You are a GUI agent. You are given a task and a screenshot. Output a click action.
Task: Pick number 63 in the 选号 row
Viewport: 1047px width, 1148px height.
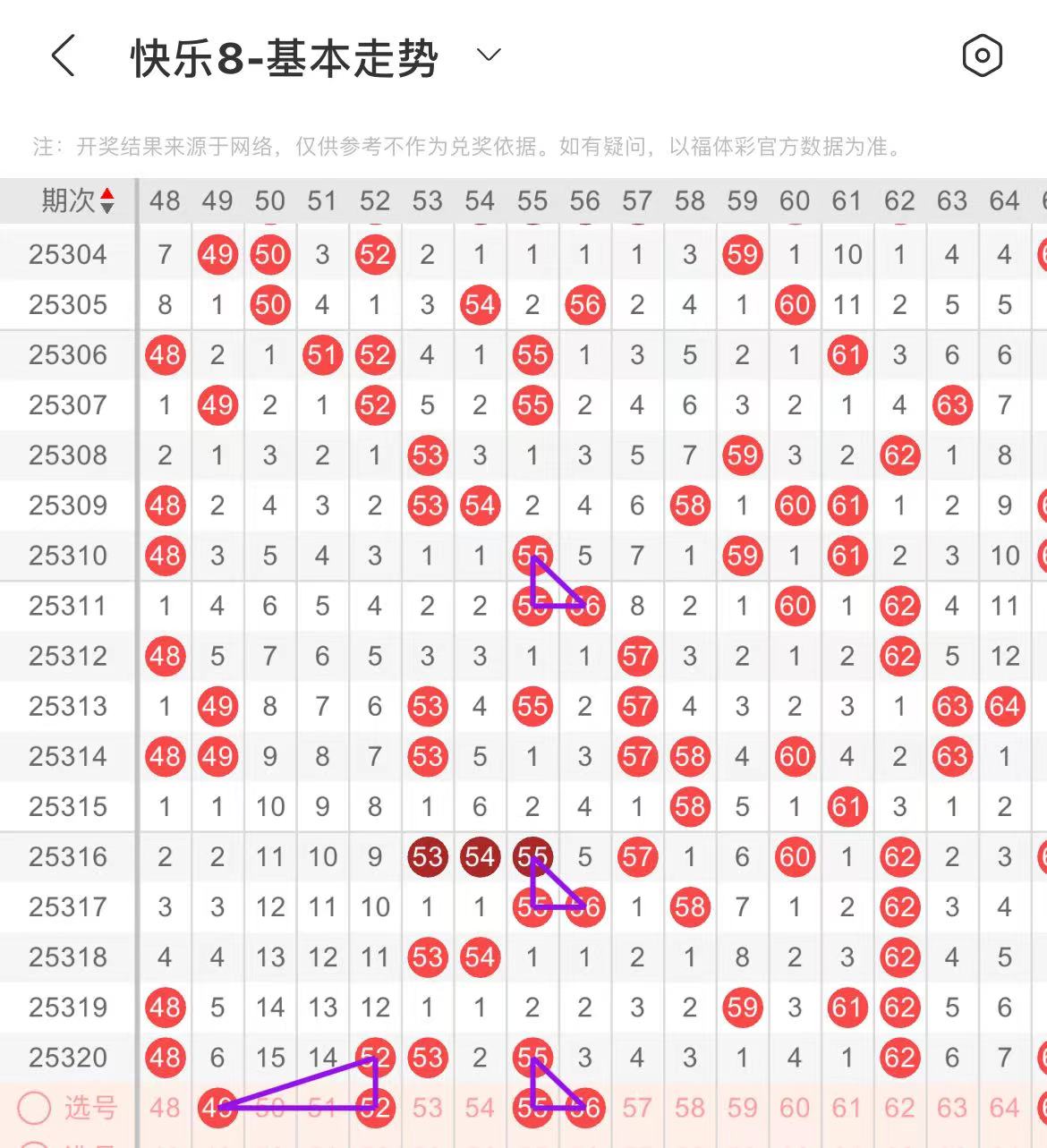point(952,1108)
